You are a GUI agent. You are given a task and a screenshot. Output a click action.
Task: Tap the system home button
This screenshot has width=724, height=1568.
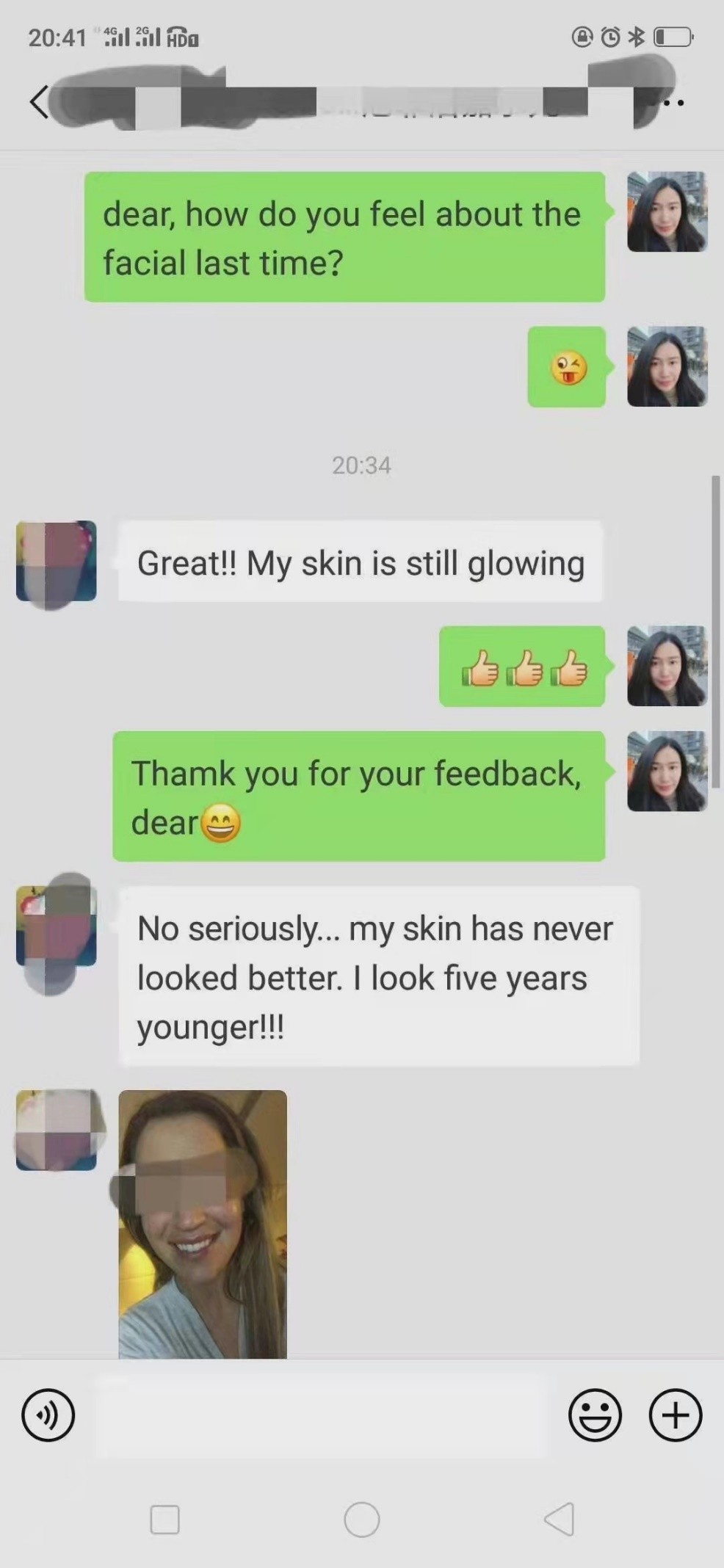pyautogui.click(x=362, y=1520)
